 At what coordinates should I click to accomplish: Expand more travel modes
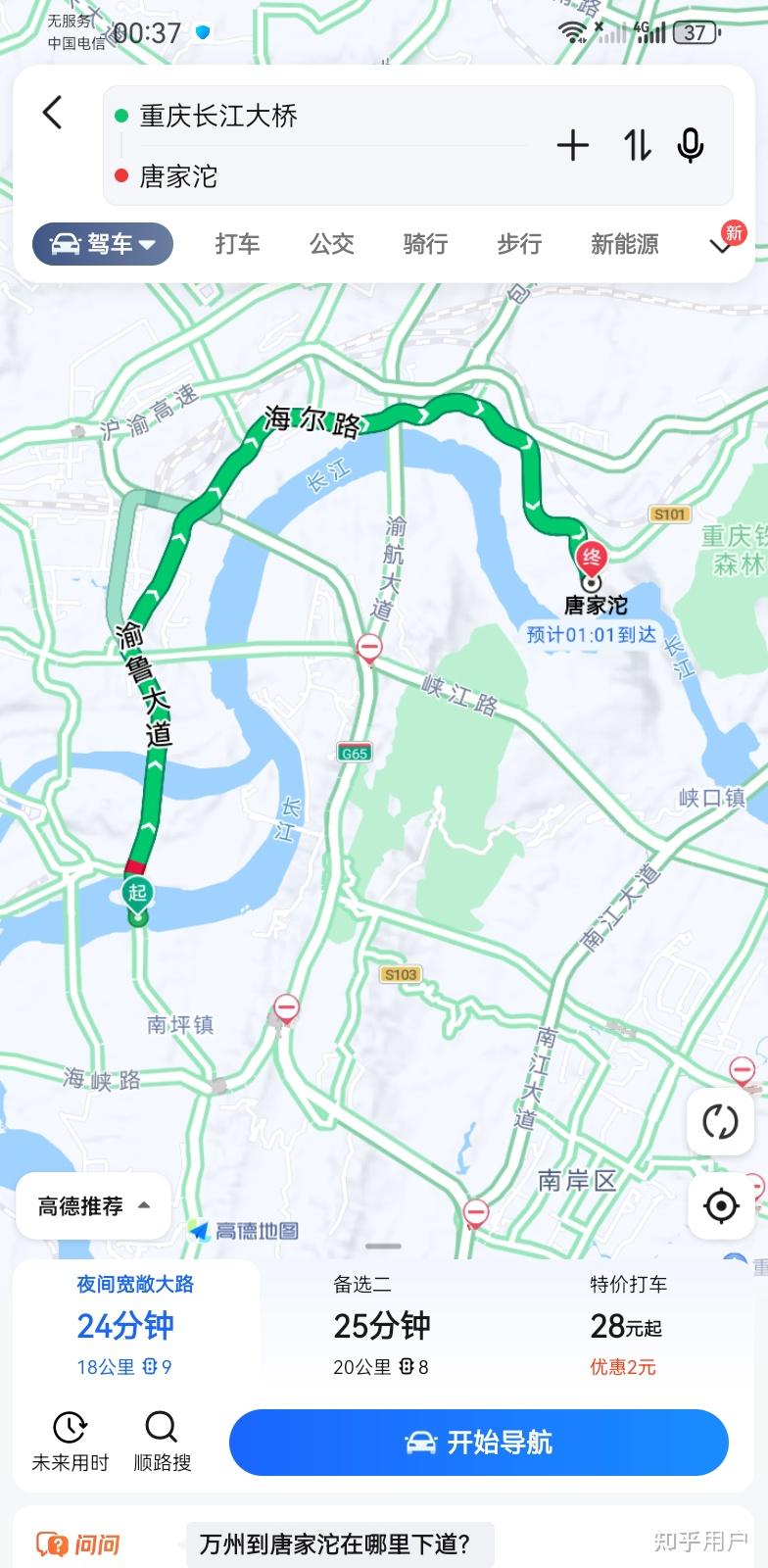(722, 244)
